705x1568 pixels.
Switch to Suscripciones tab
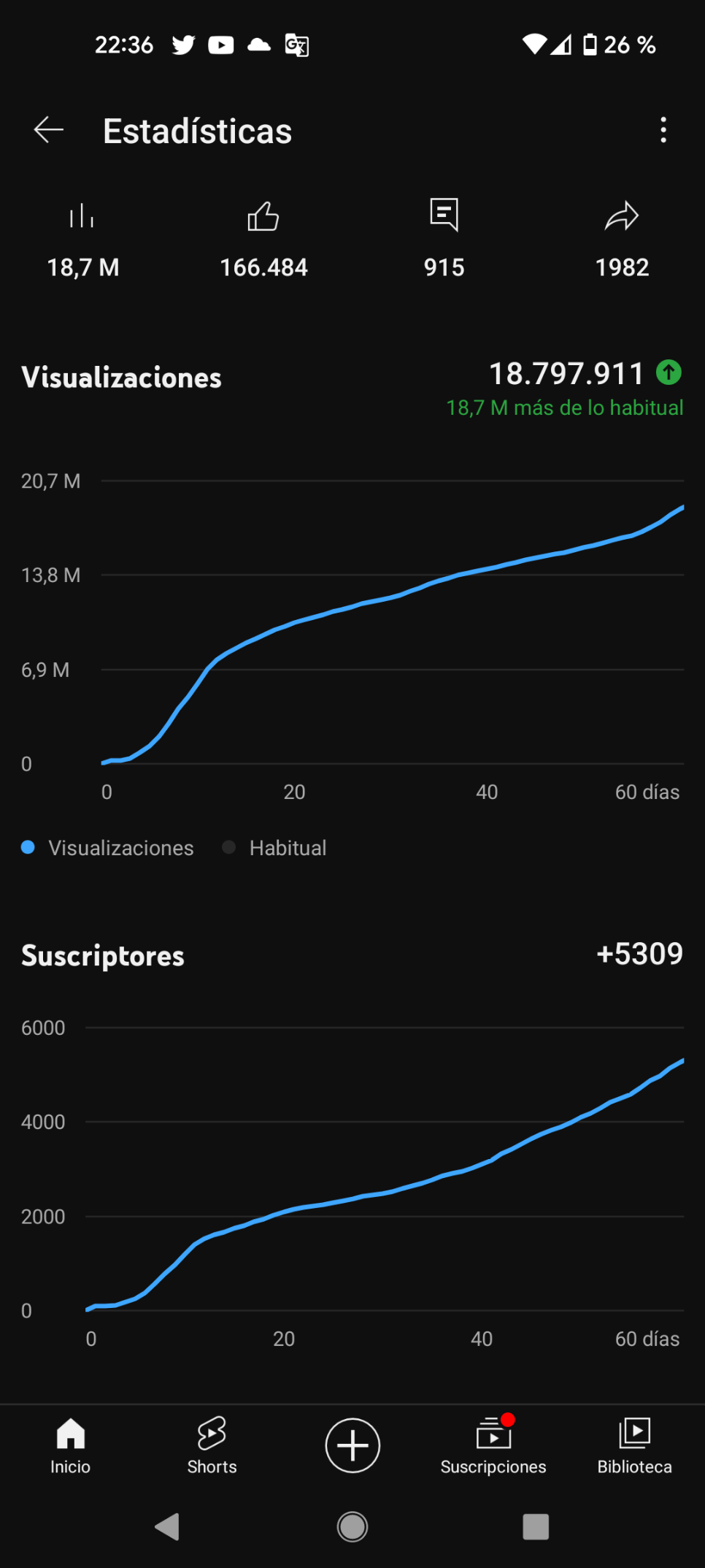pos(493,1446)
